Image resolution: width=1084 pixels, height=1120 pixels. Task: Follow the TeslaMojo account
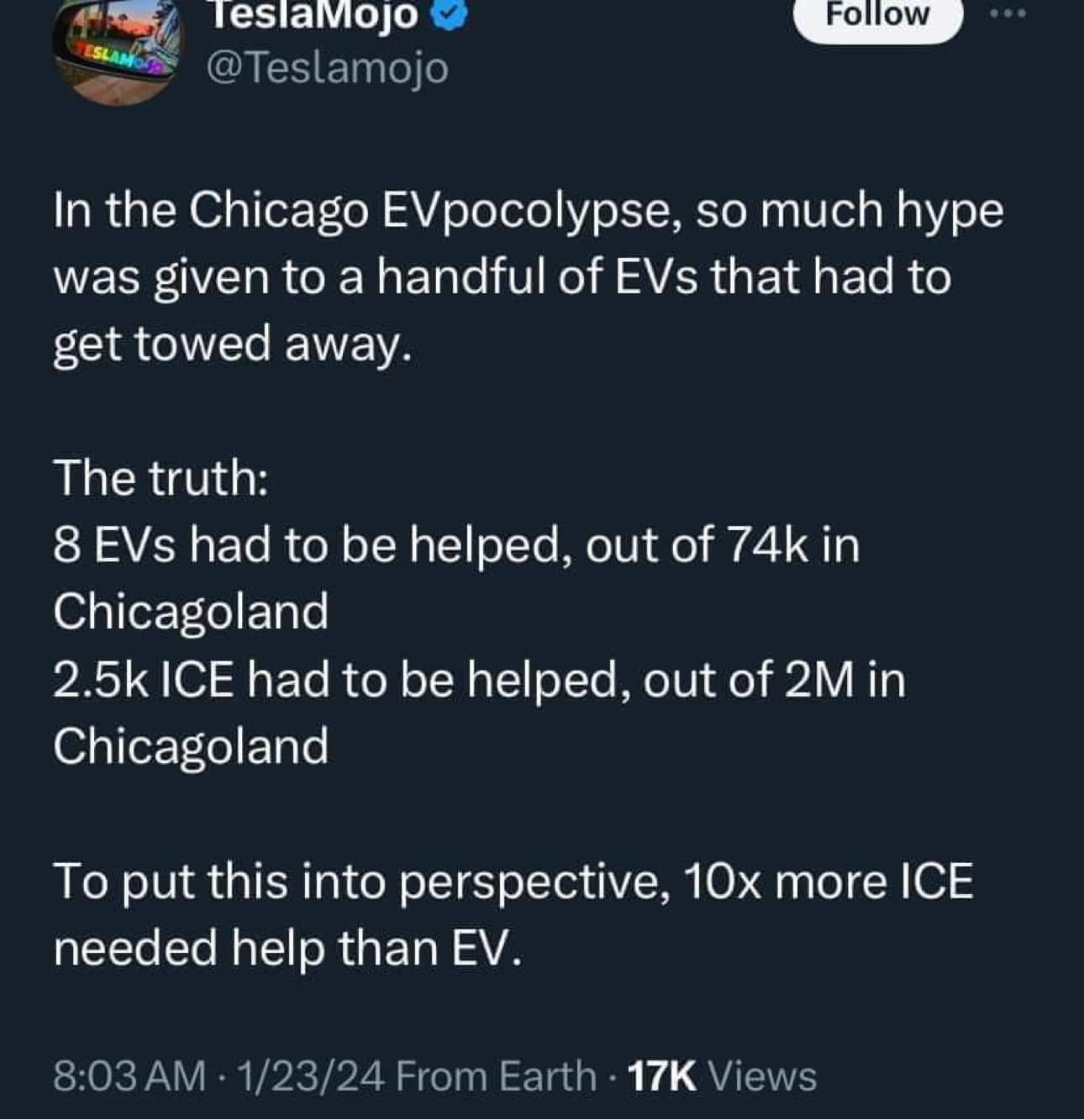point(877,17)
